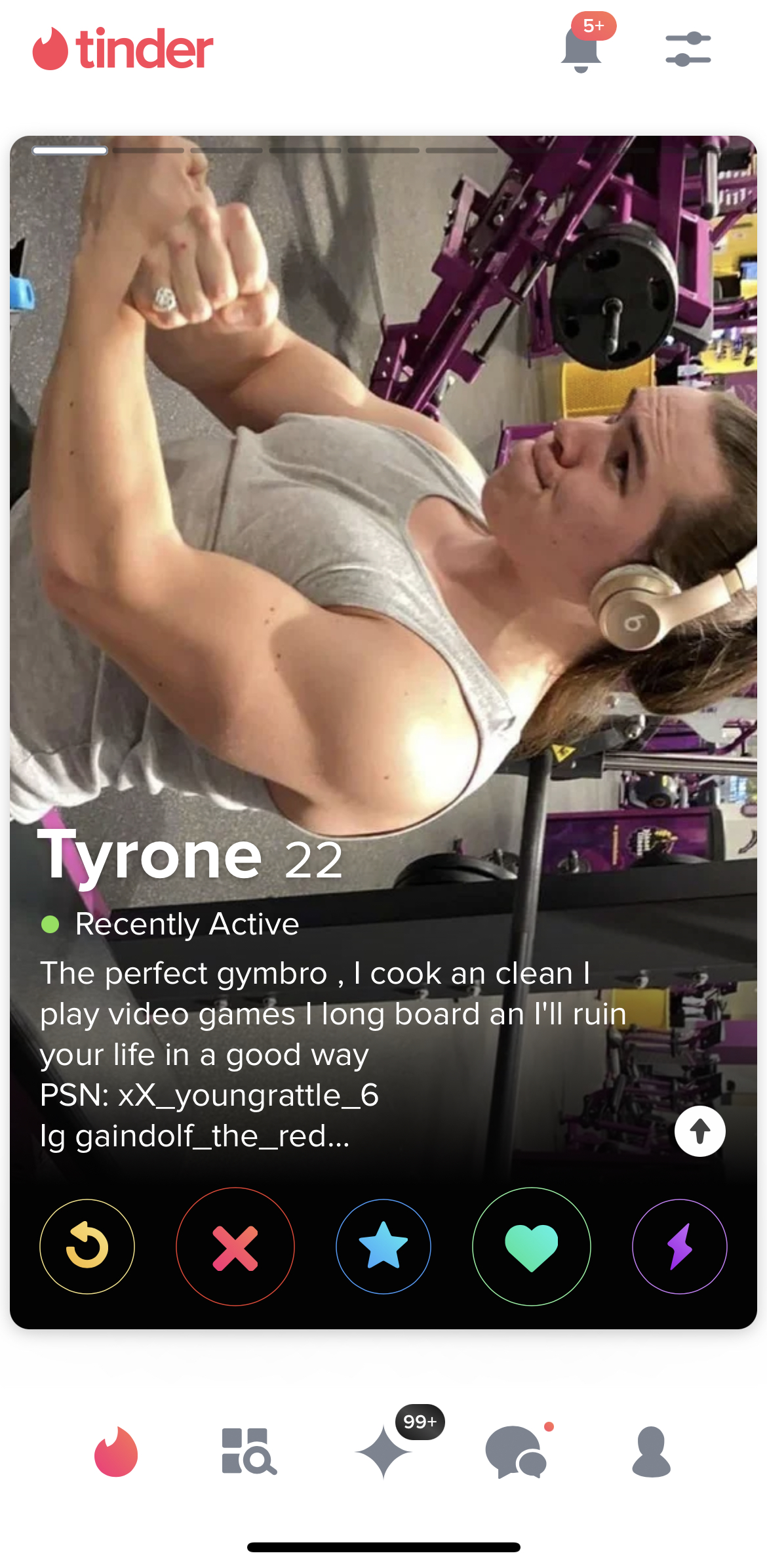Switch to the Explore tab
Screen dimensions: 767x1568
[249, 1451]
